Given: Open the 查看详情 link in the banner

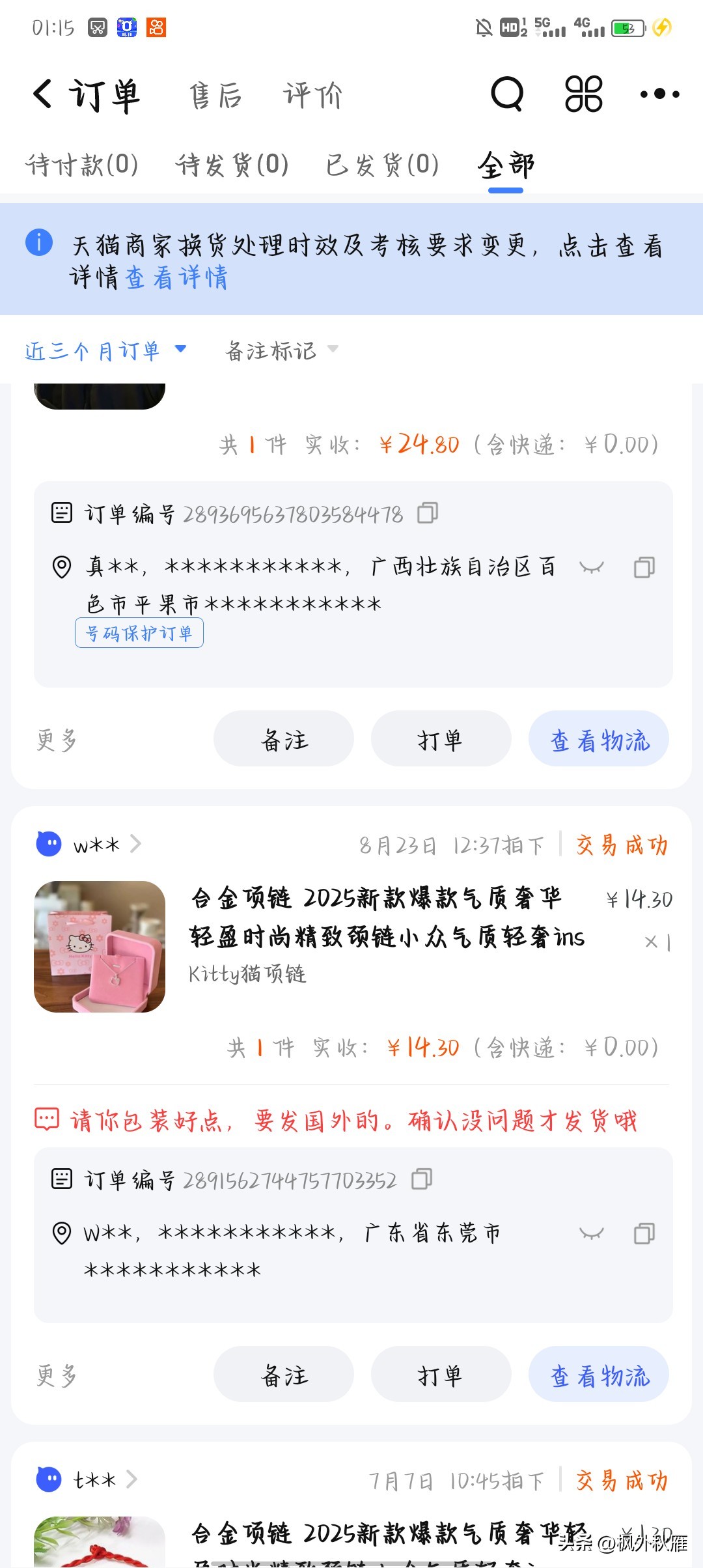Looking at the screenshot, I should coord(176,279).
